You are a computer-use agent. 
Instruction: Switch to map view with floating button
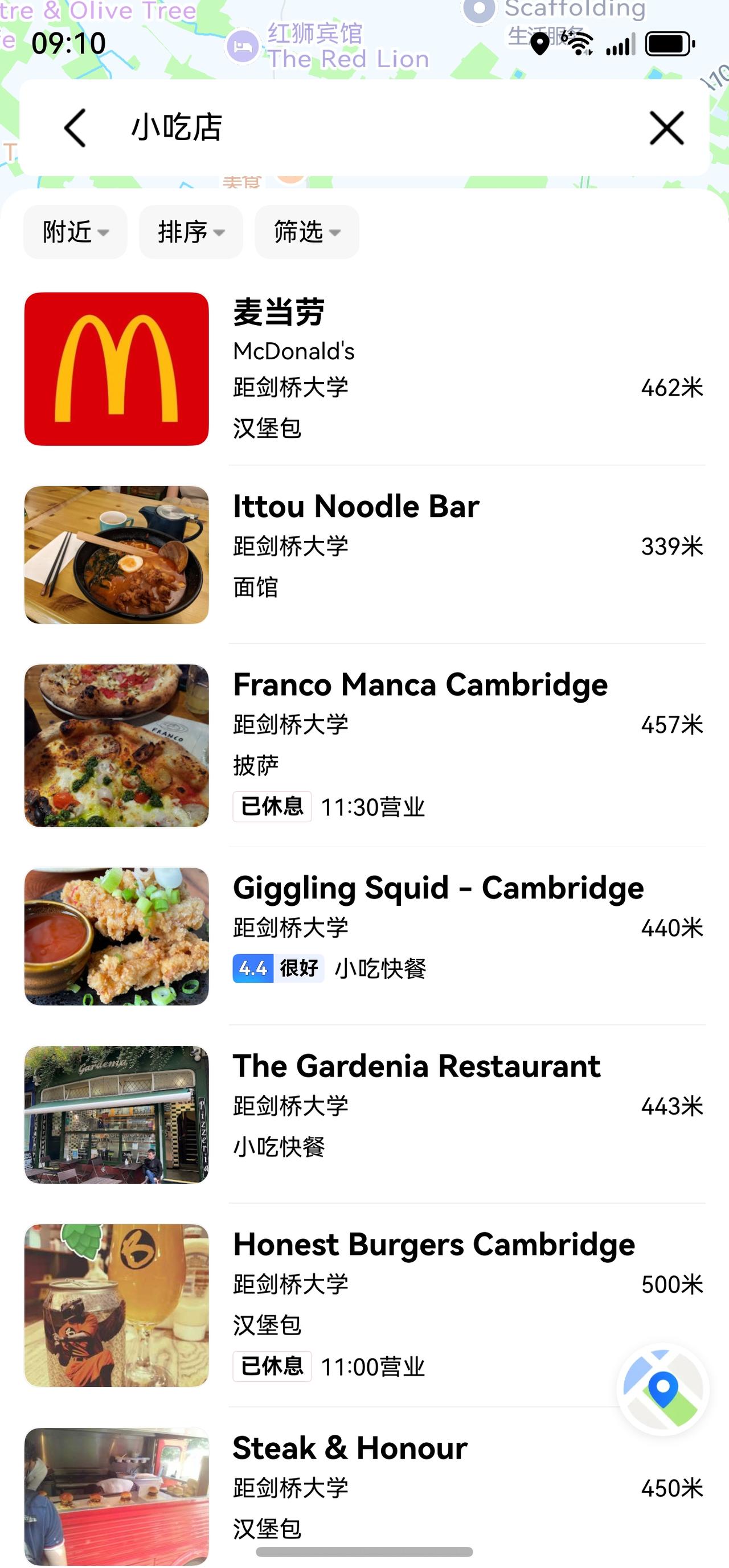(x=662, y=1389)
